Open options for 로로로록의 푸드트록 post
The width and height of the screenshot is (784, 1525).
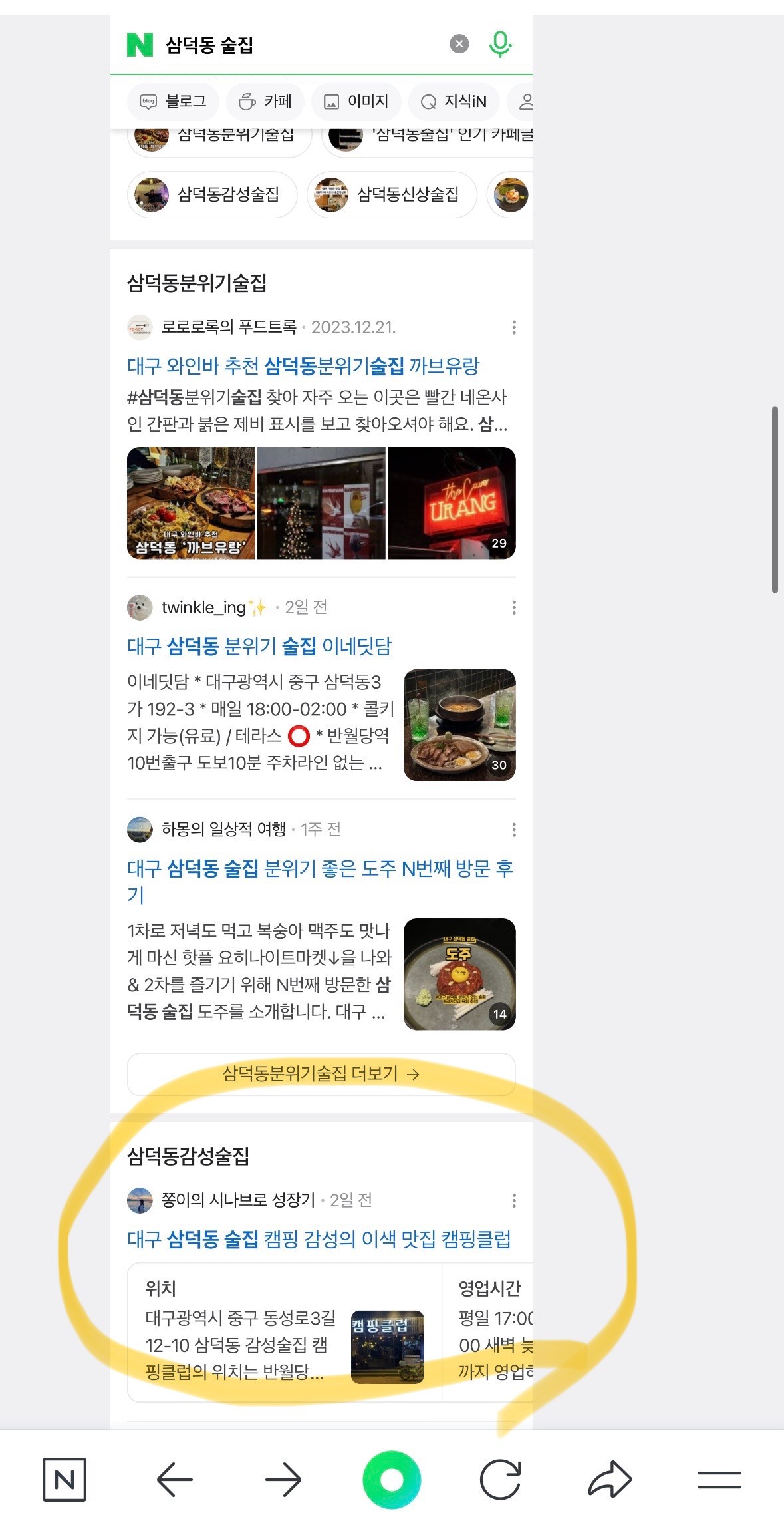513,327
